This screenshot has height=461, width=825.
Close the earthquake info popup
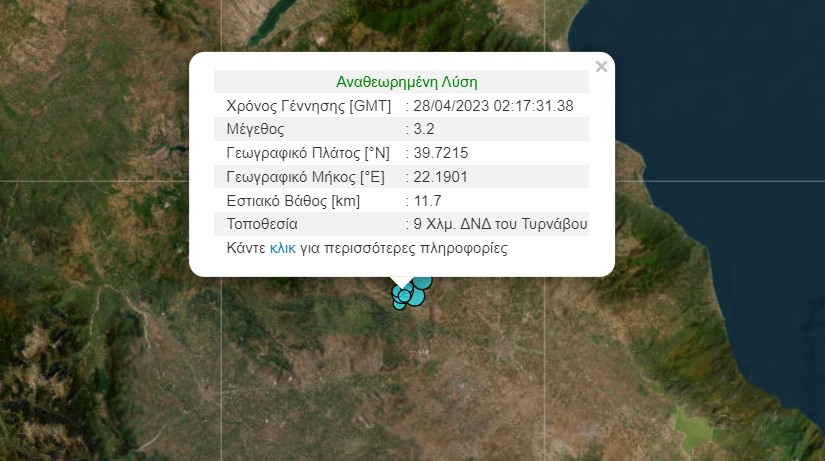pyautogui.click(x=601, y=67)
